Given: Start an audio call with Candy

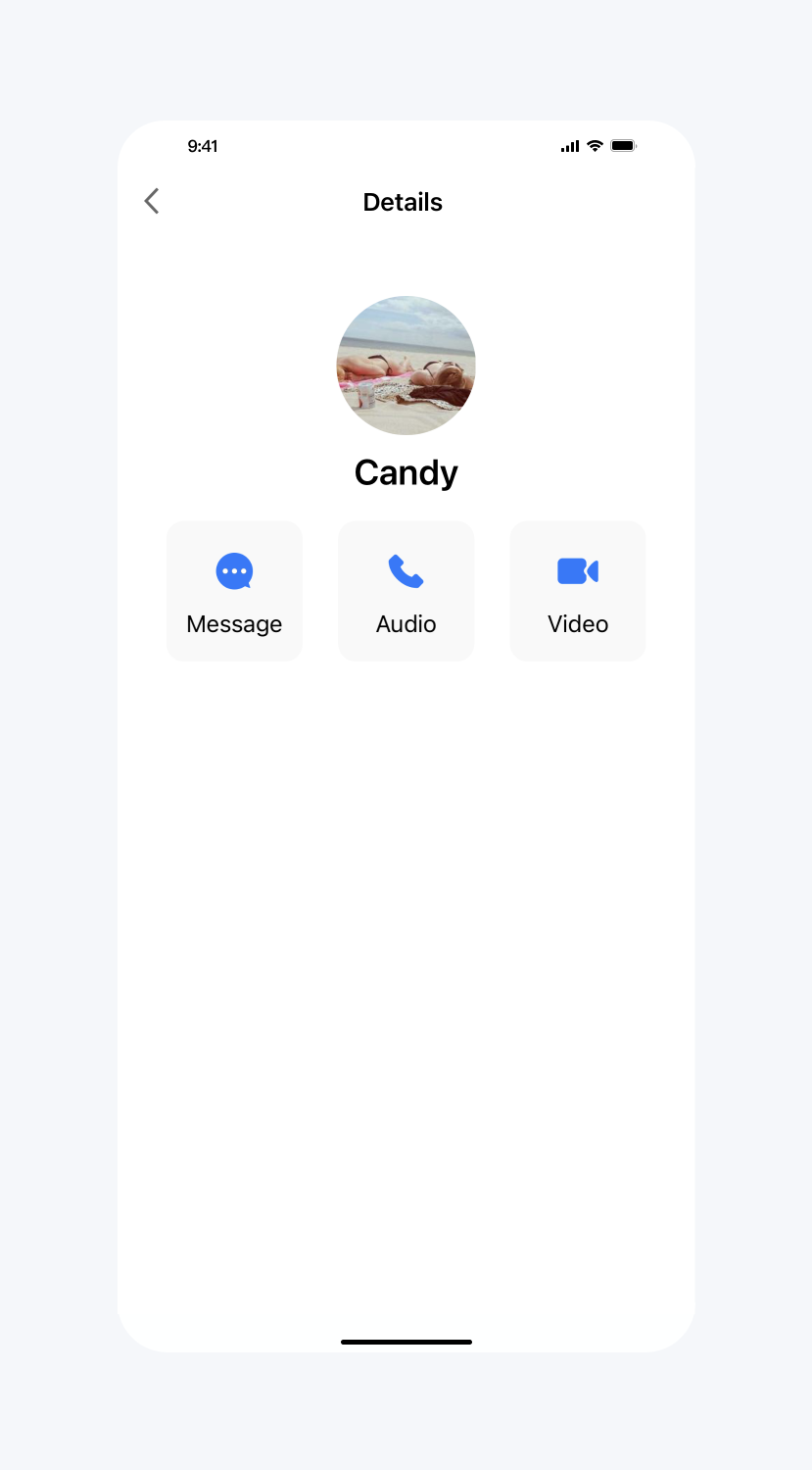Looking at the screenshot, I should pos(406,591).
